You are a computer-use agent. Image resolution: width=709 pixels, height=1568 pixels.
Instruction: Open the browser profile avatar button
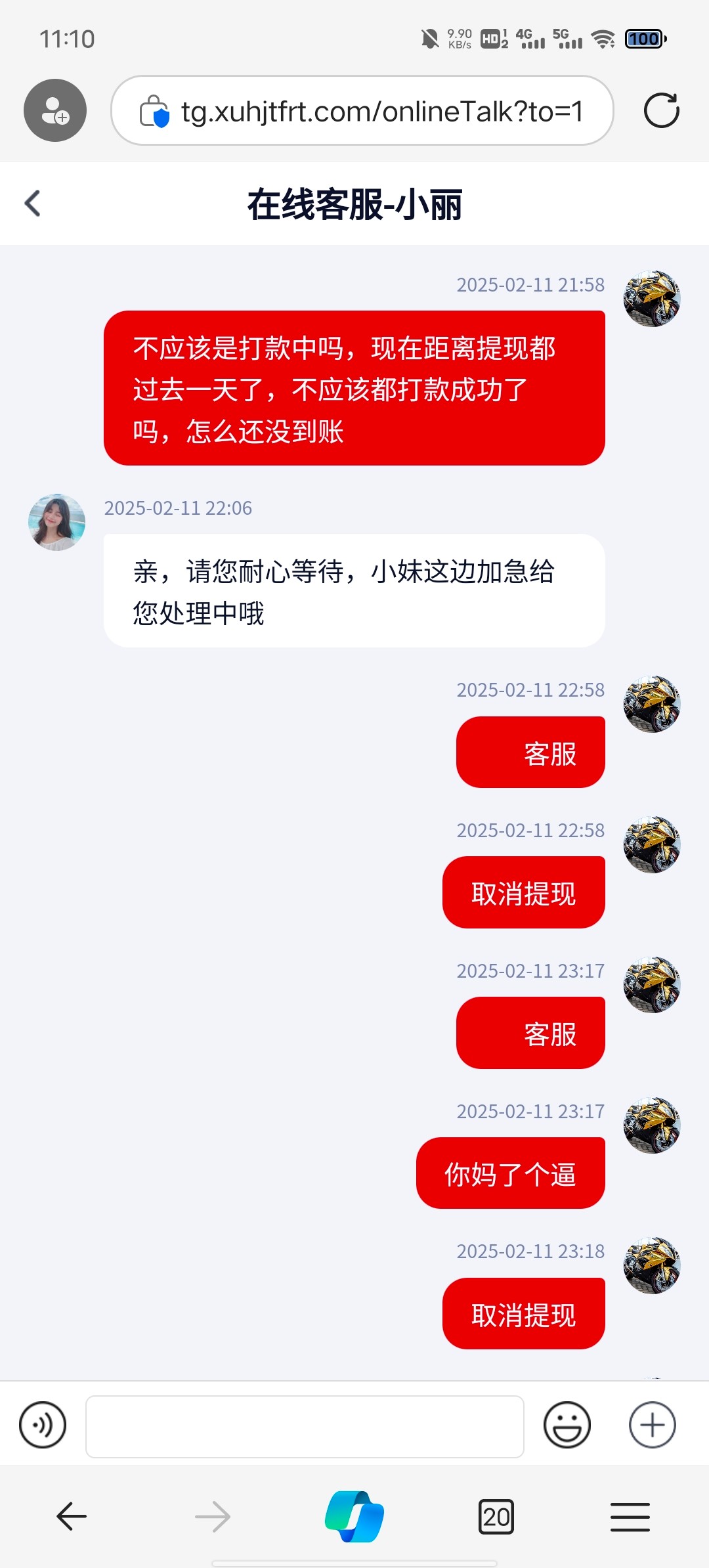(55, 110)
